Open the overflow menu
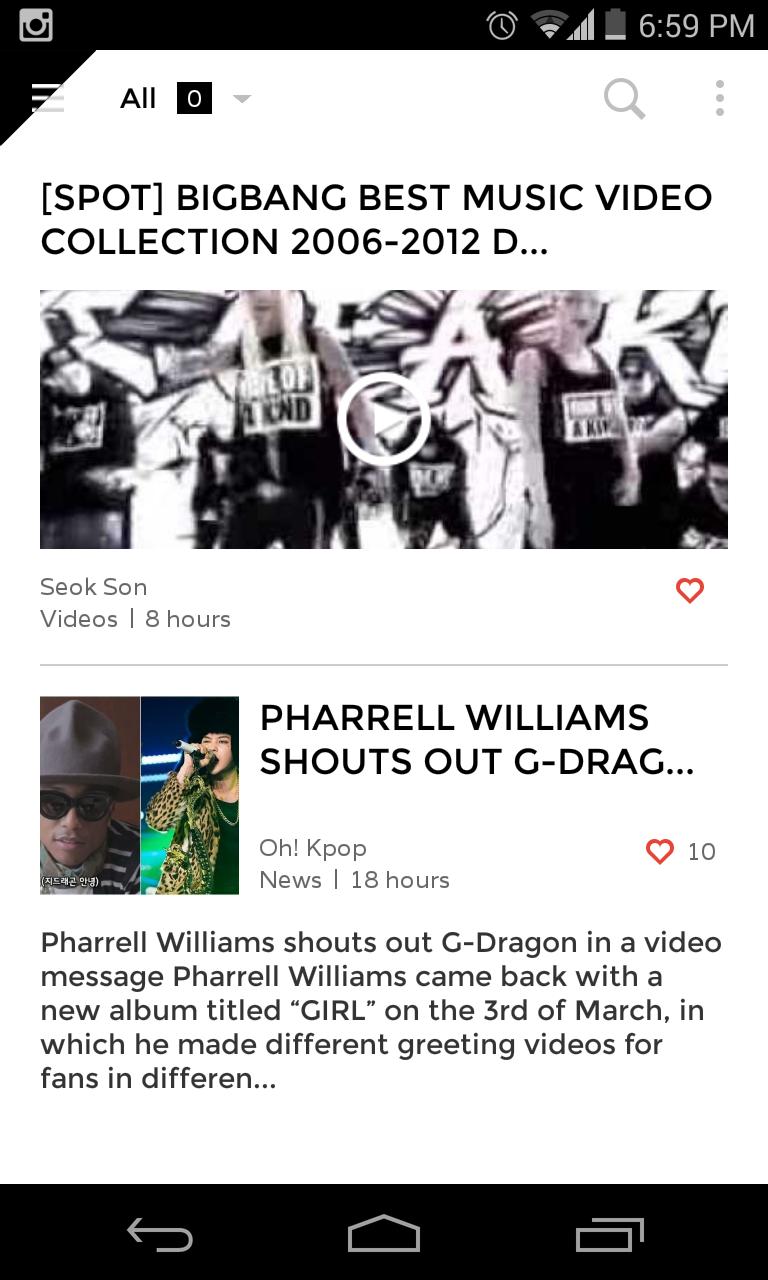Screen dimensions: 768x1280 719,98
